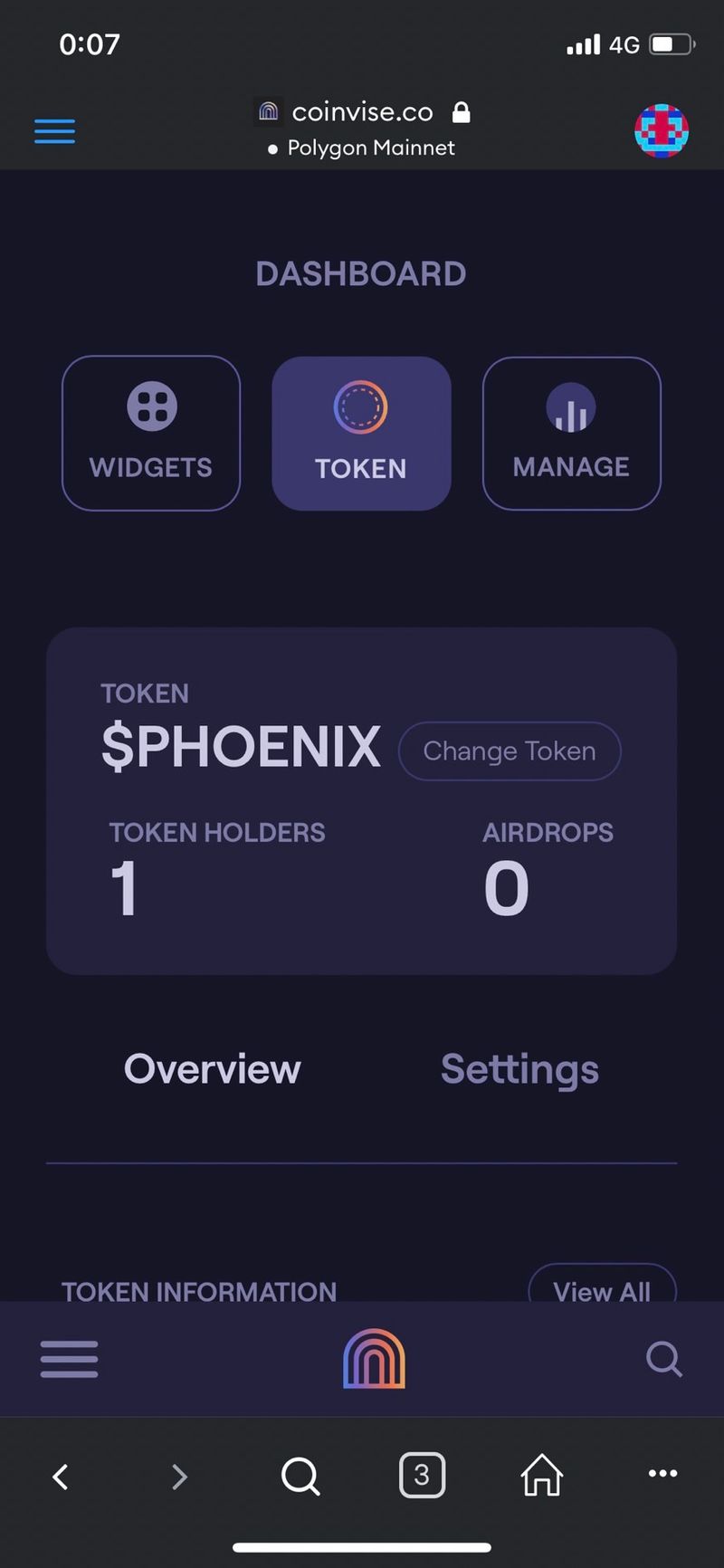Switch to the Widgets section
The image size is (724, 1568).
point(151,433)
